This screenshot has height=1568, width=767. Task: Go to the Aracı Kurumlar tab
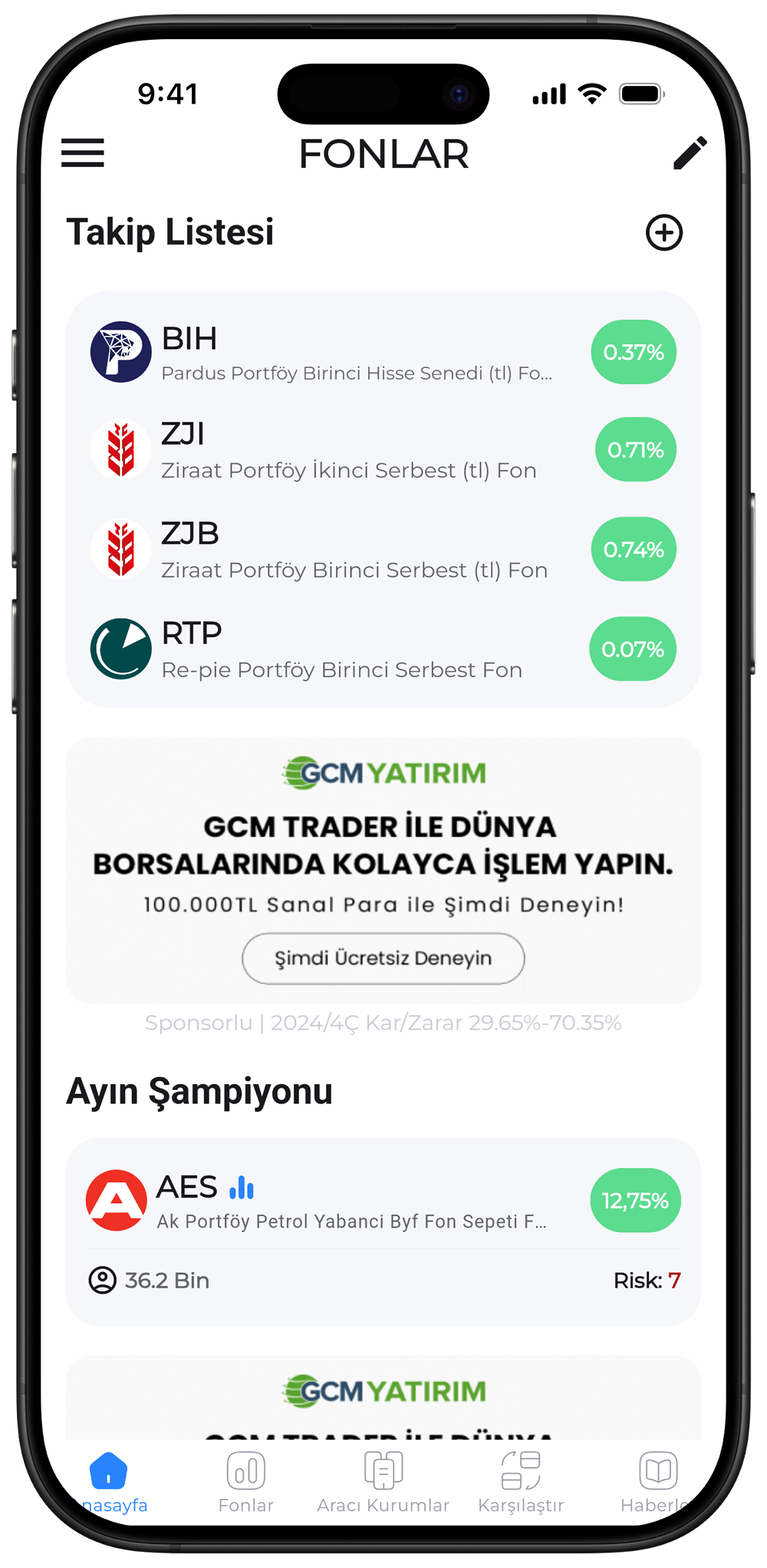[x=383, y=1482]
